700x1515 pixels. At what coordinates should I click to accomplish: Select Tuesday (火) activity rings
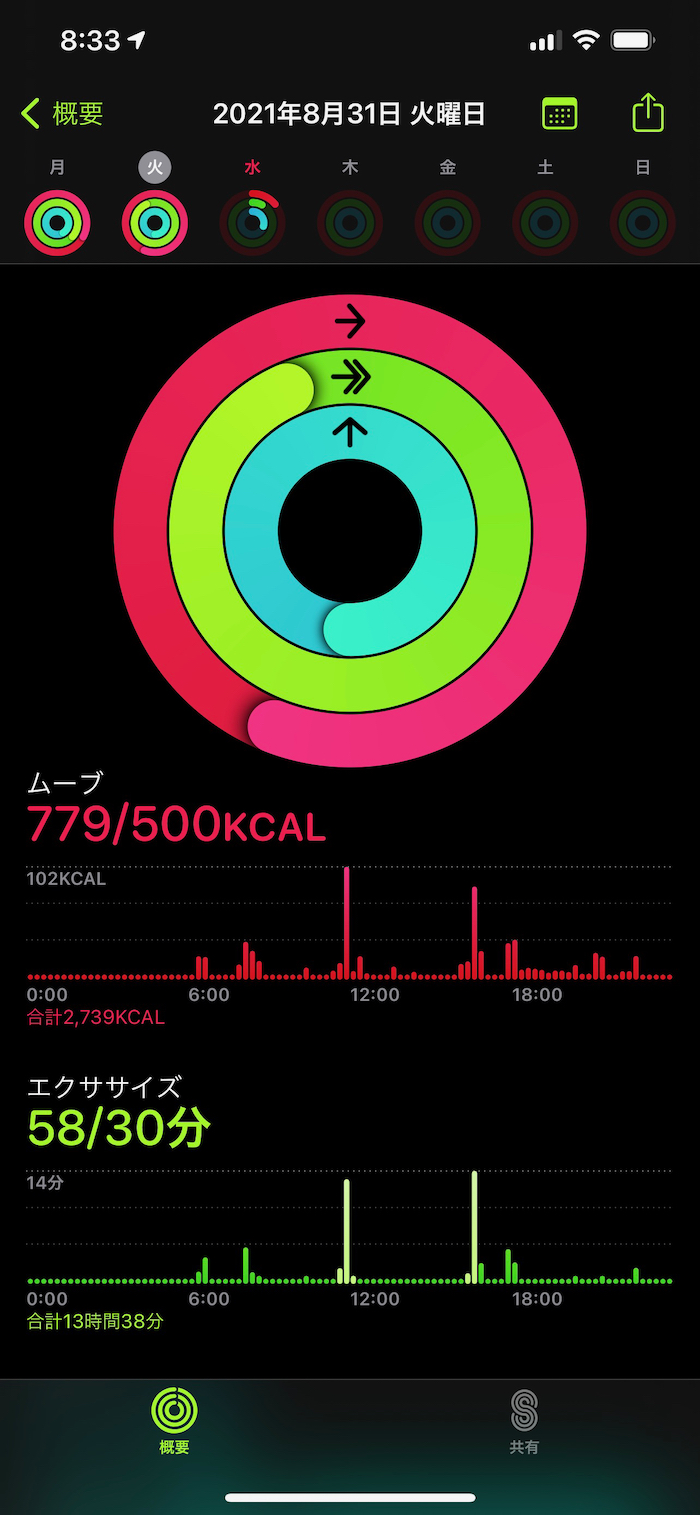point(155,222)
